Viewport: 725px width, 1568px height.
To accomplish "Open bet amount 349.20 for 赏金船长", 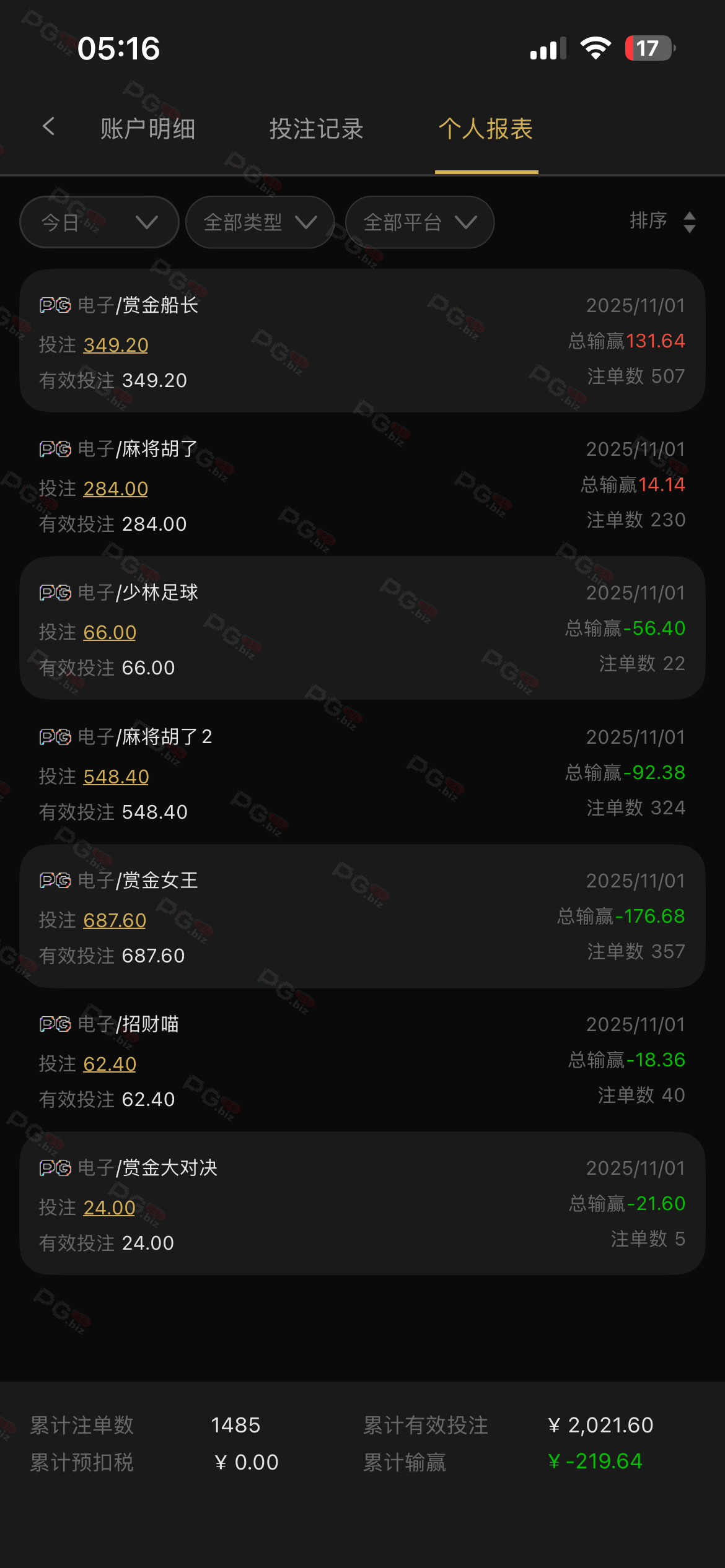I will 116,345.
